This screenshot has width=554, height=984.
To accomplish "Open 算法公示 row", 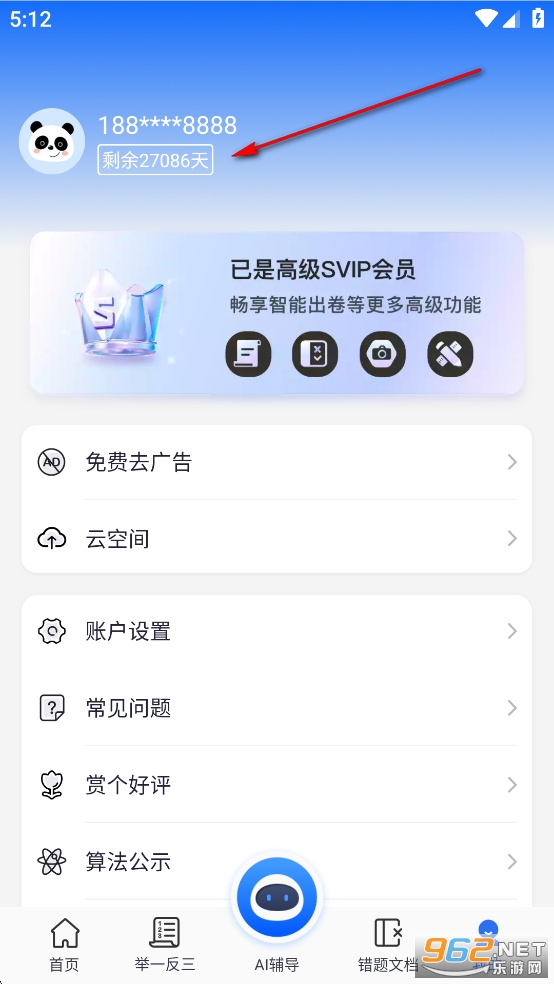I will [x=277, y=862].
